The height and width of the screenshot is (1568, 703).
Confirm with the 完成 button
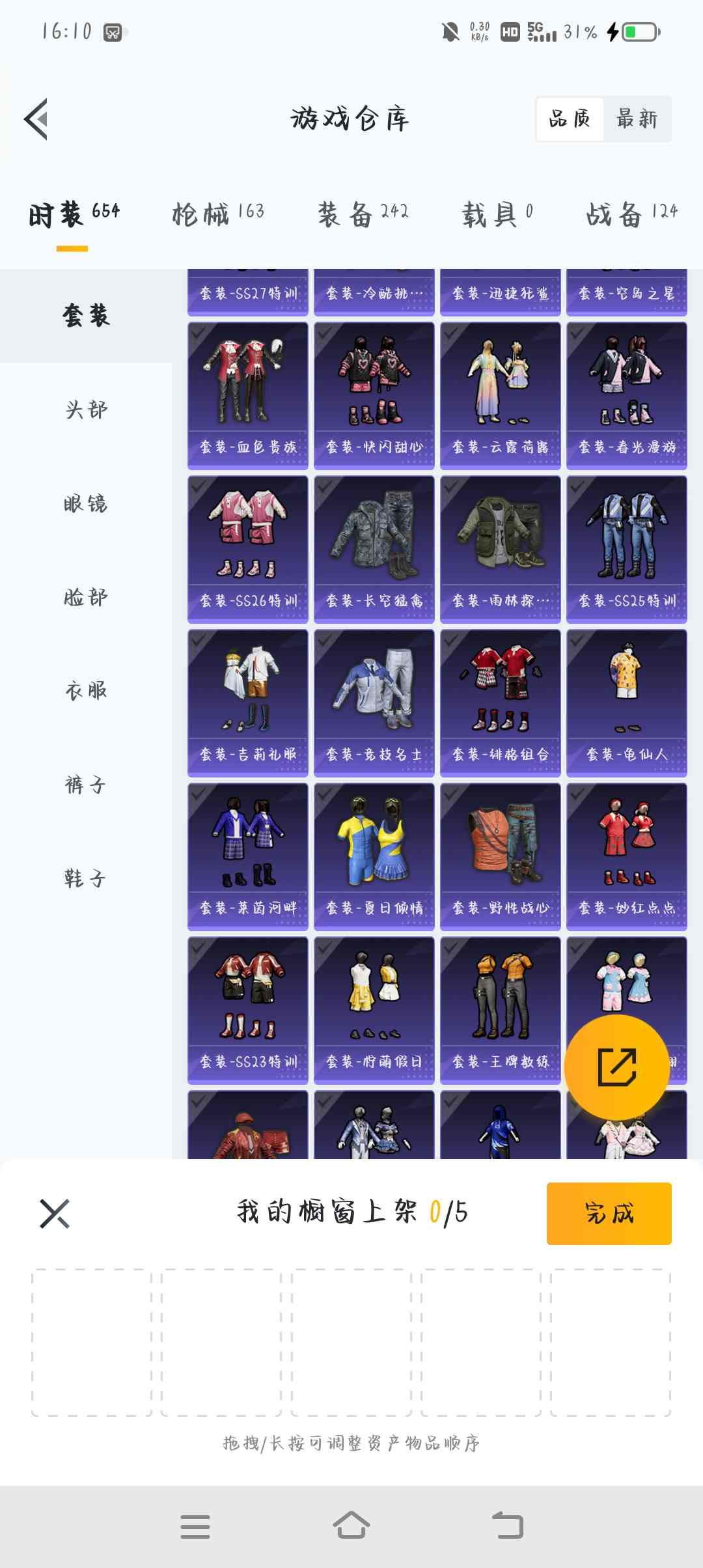[x=609, y=1213]
